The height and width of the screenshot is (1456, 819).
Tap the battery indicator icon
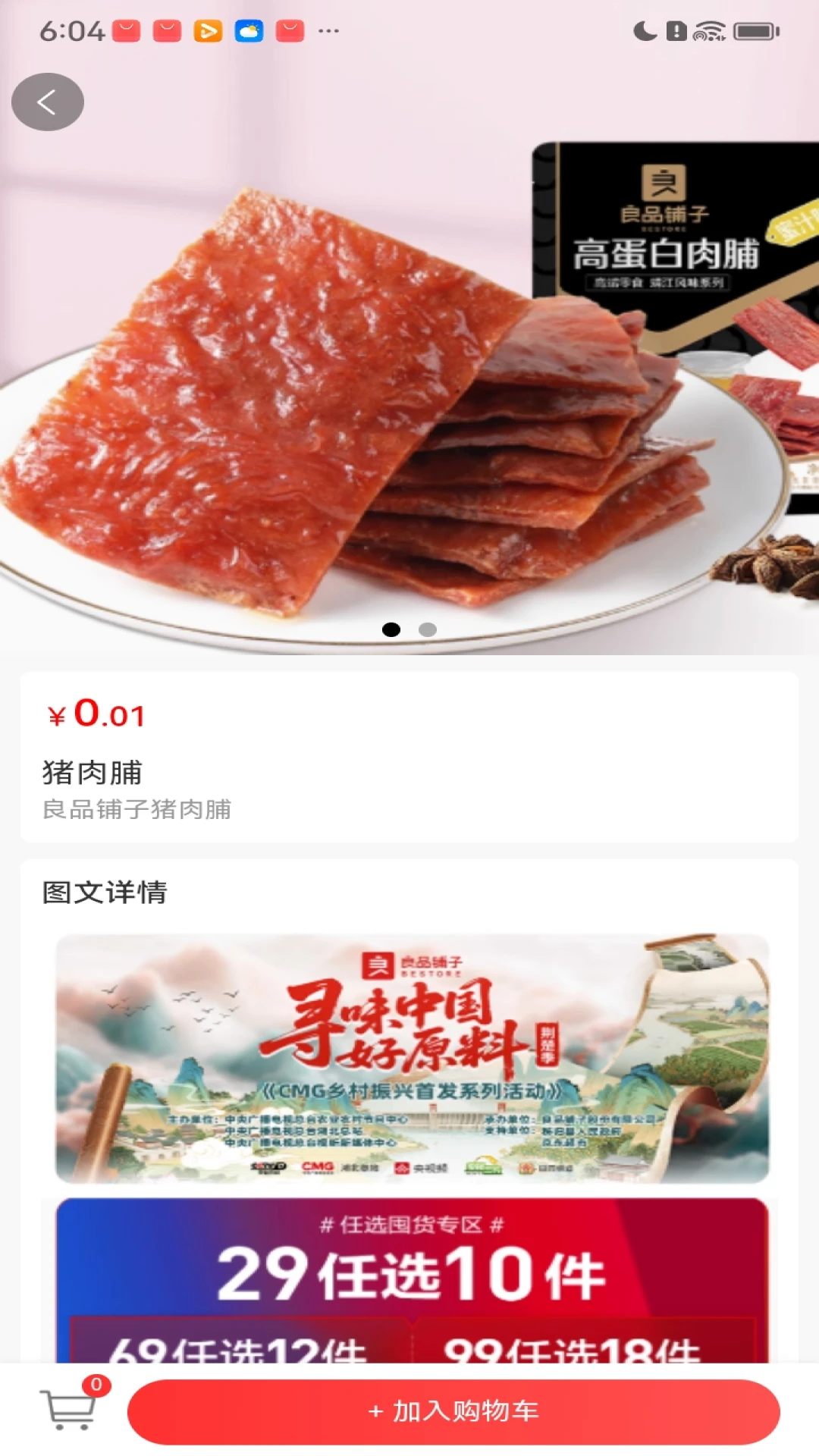click(x=754, y=29)
